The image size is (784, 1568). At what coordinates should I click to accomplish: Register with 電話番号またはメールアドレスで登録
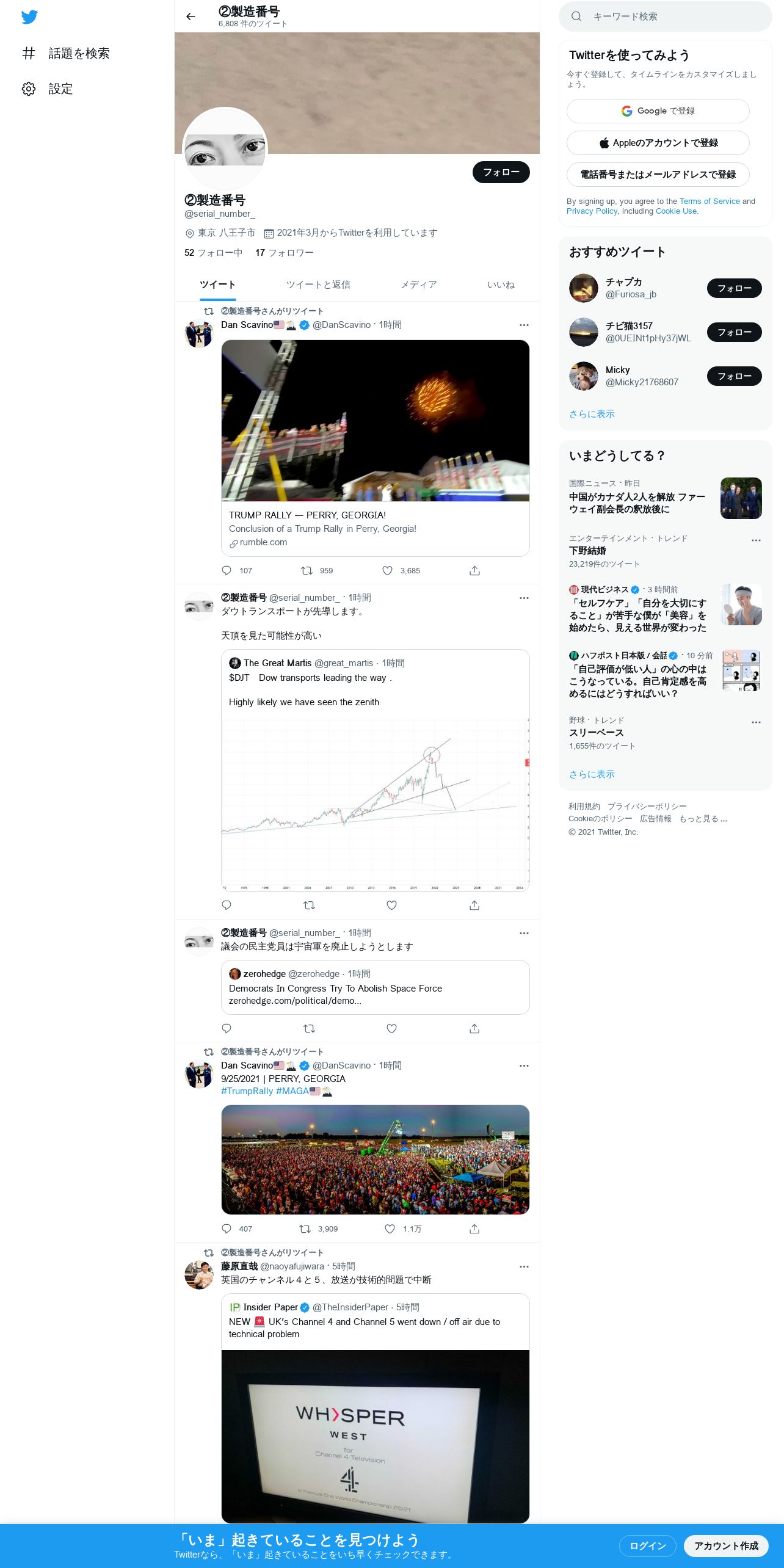[658, 175]
